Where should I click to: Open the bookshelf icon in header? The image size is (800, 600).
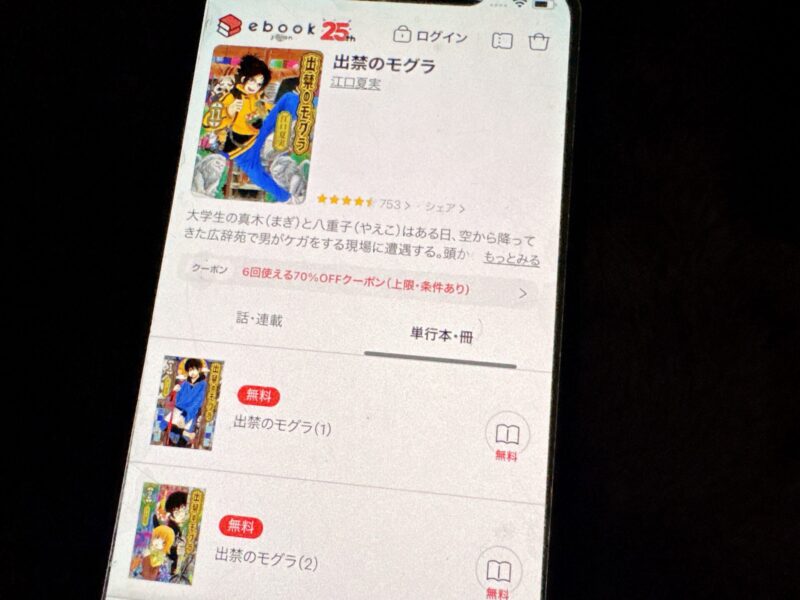pyautogui.click(x=503, y=41)
